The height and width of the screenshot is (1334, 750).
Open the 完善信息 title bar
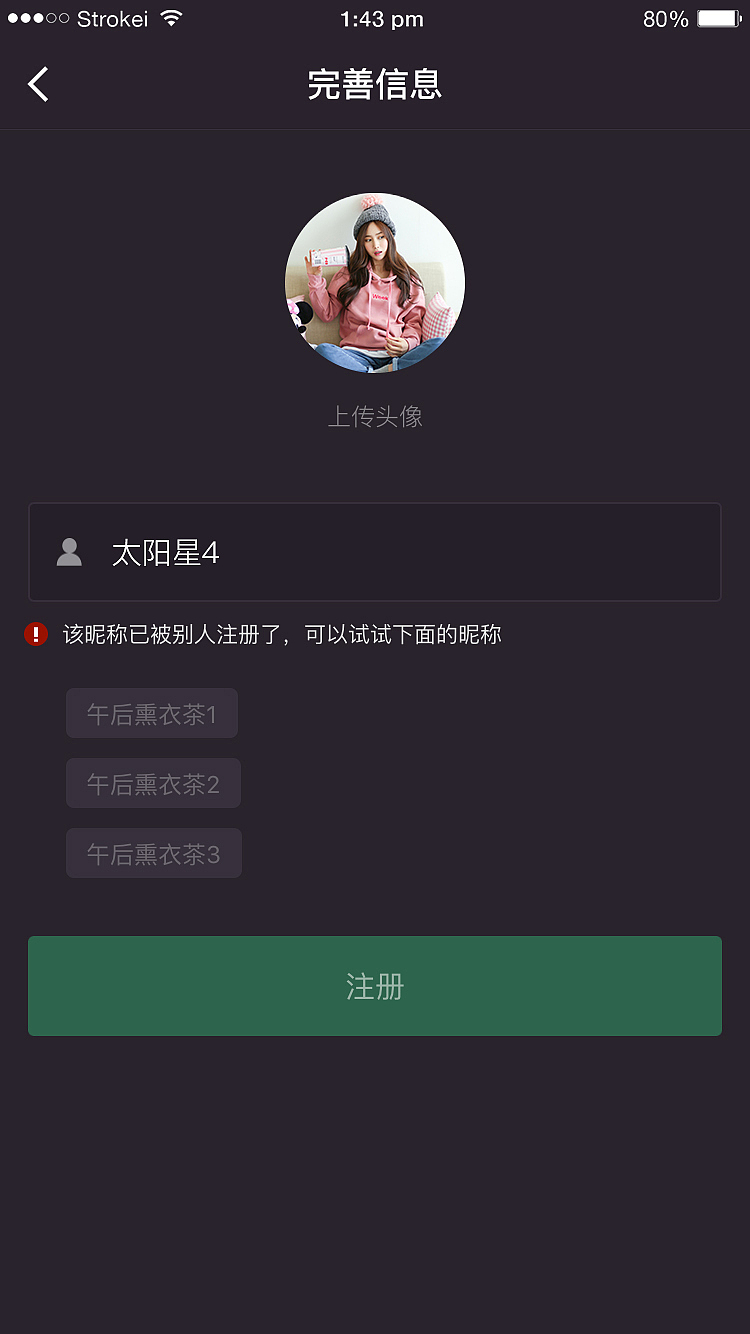375,86
